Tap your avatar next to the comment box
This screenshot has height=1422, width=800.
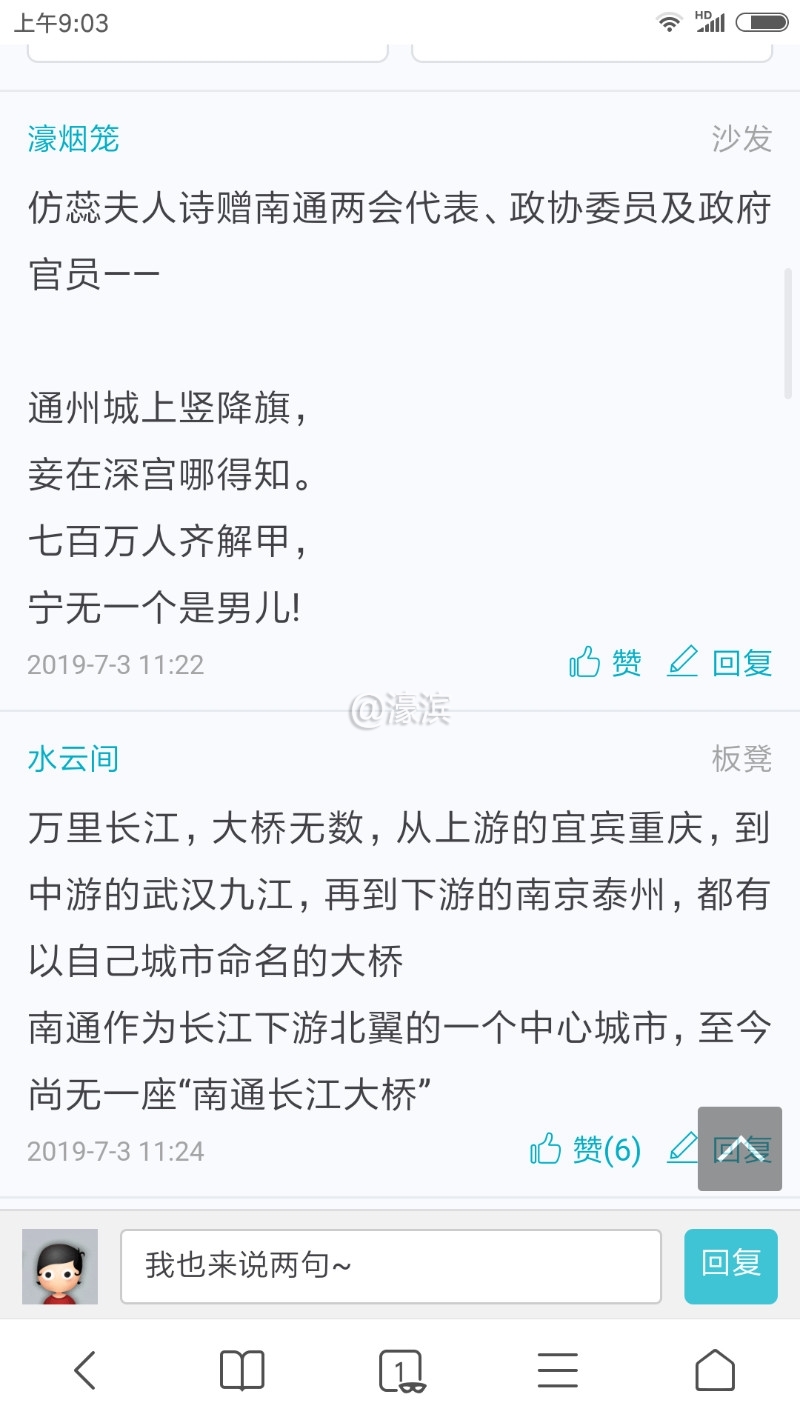coord(58,1266)
